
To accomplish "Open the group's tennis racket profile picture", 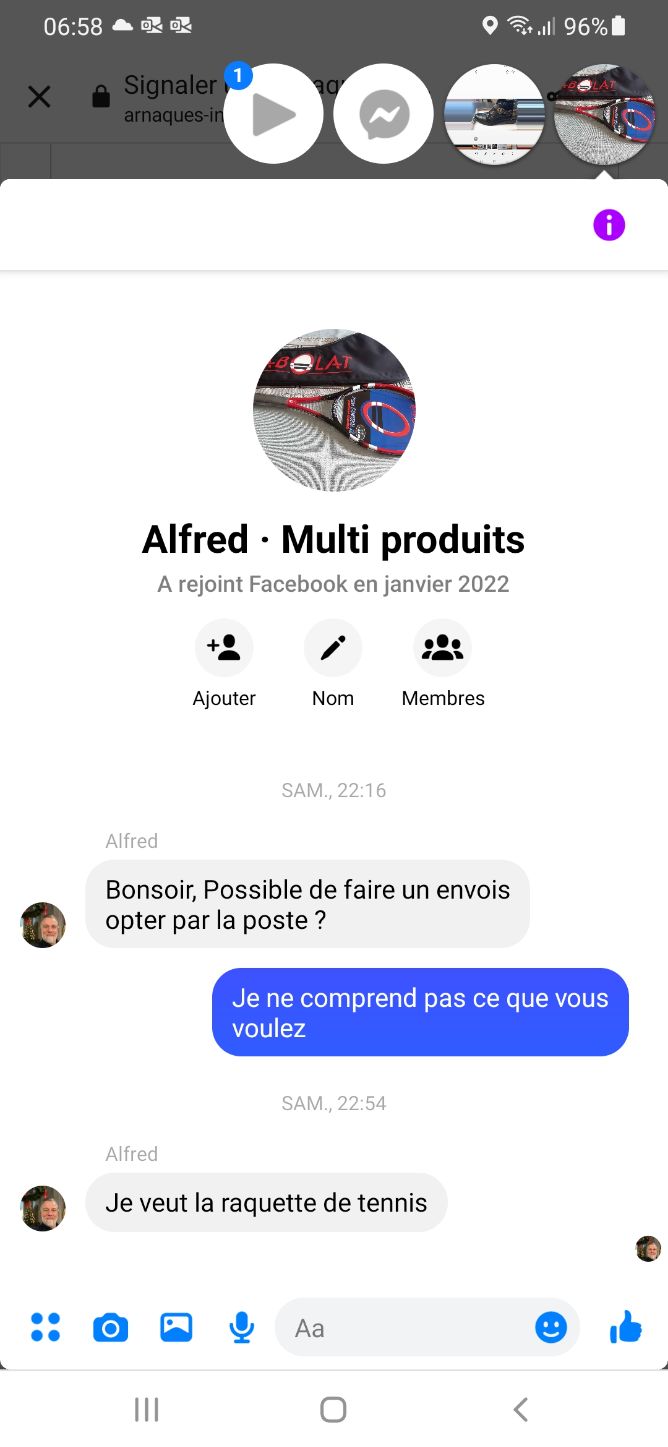I will (x=334, y=410).
